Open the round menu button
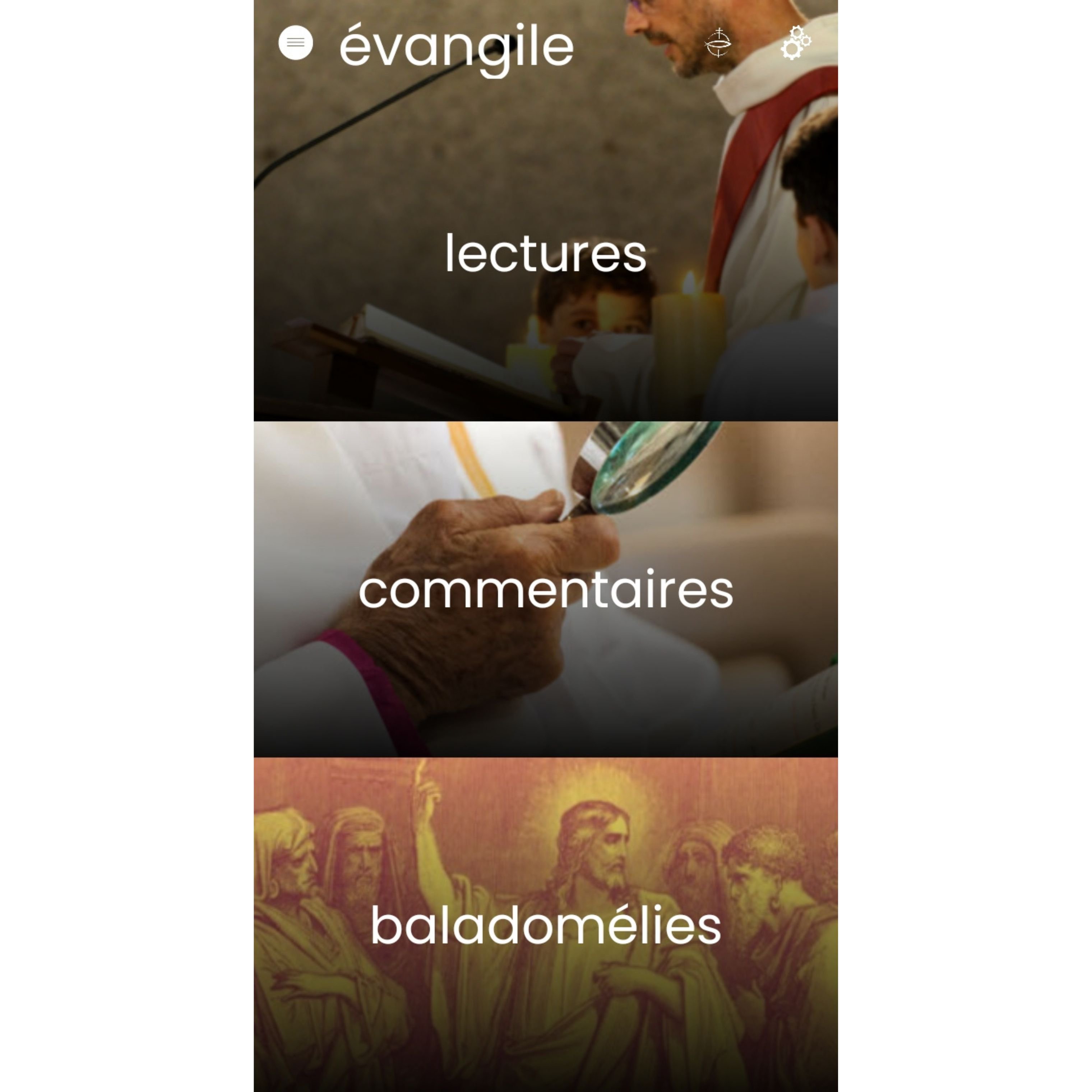Screen dimensions: 1092x1092 pos(296,43)
